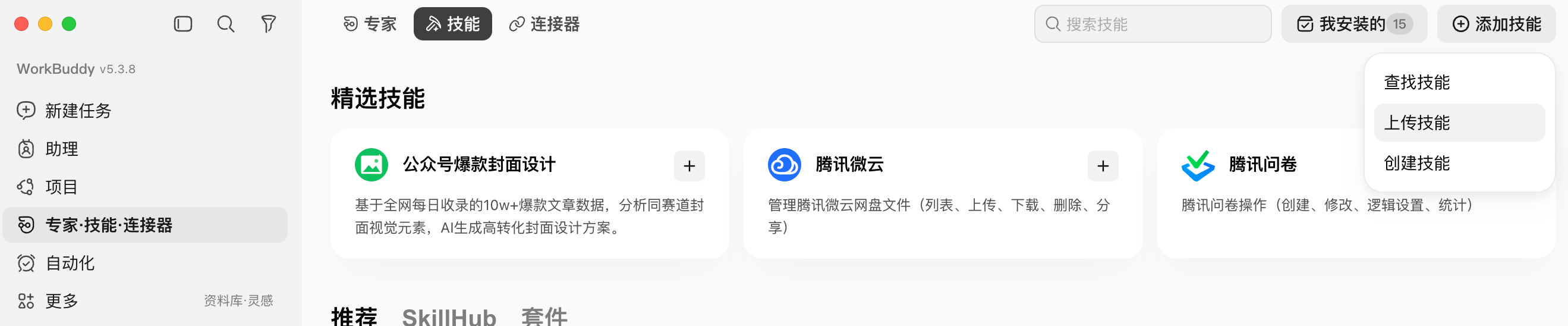Toggle the sidebar panel icon

click(x=182, y=24)
